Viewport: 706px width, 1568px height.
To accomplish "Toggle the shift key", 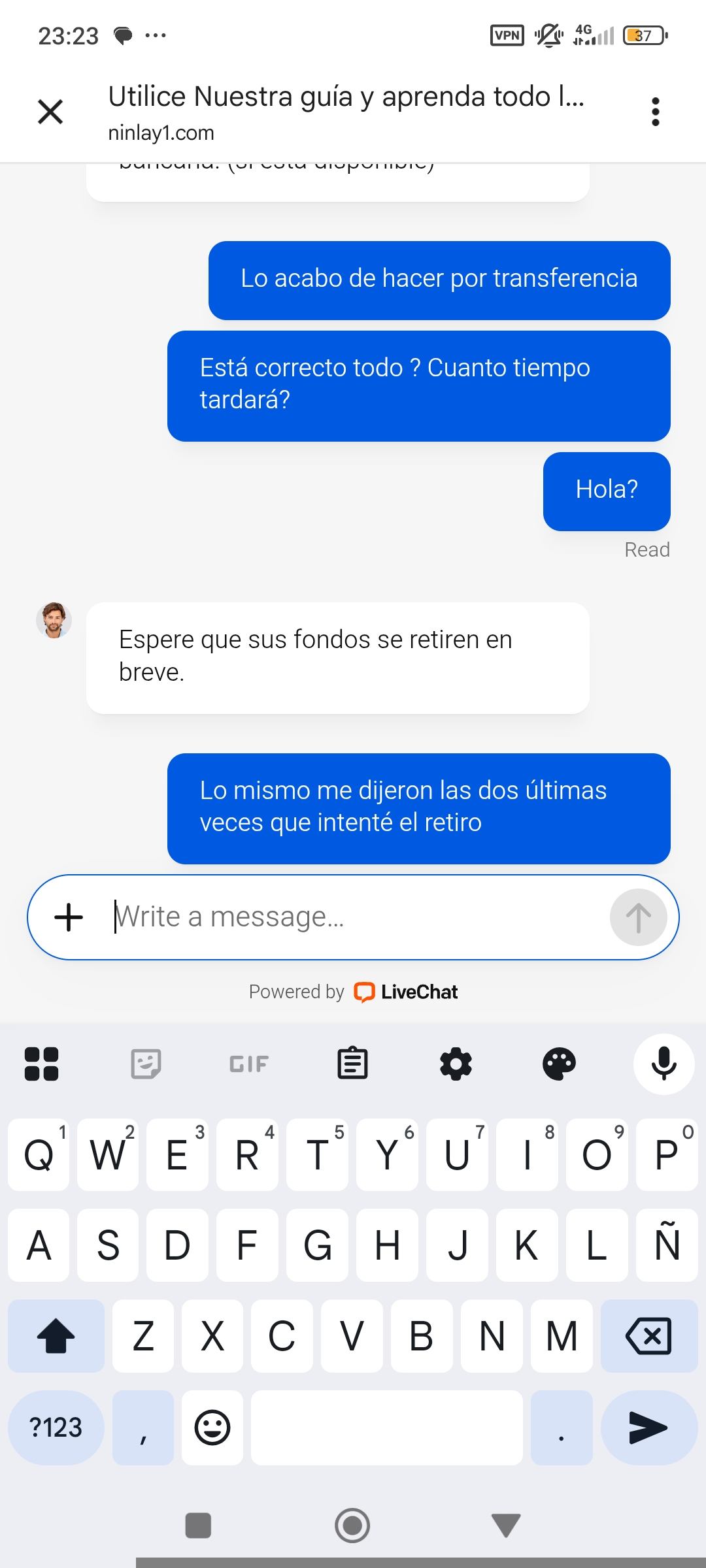I will click(56, 1335).
